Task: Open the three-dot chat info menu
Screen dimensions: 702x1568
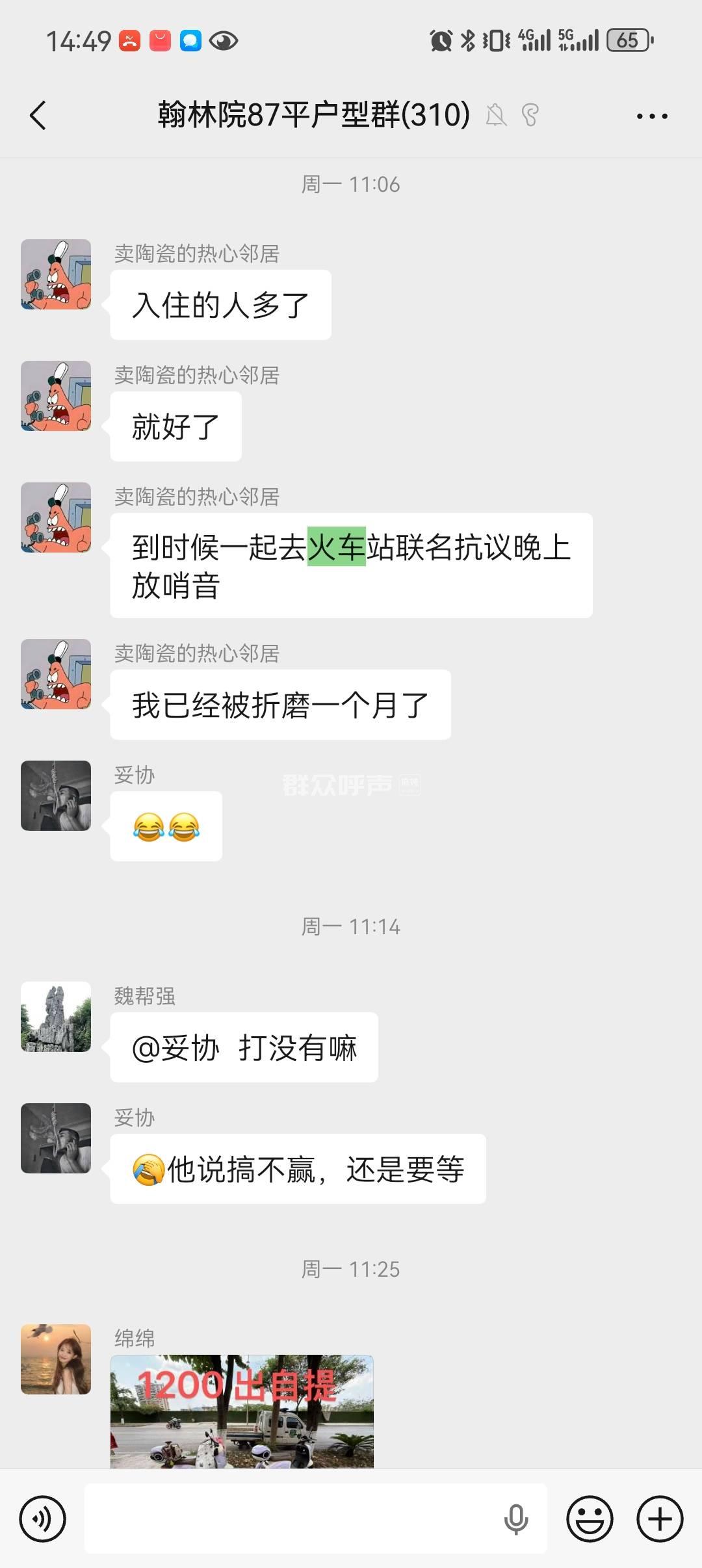Action: point(651,116)
